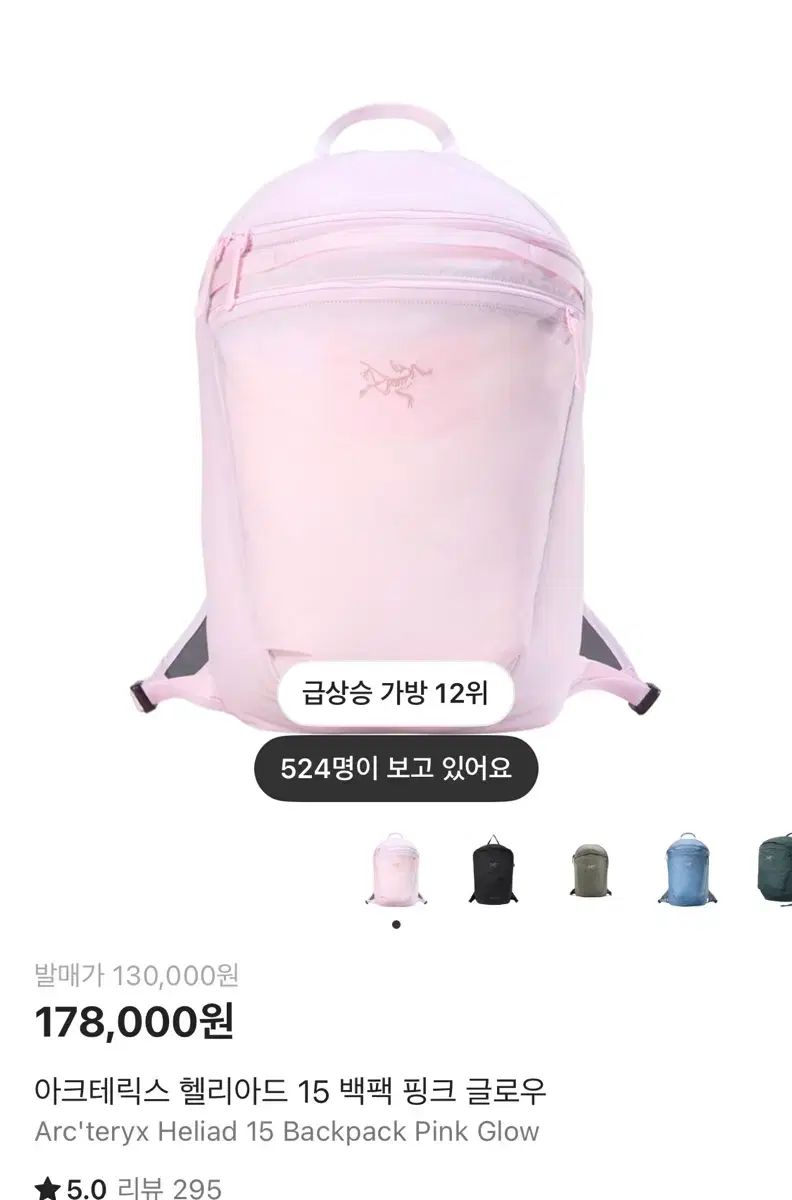
Task: Click the Arc'teryx bird logo on the backpack
Action: (398, 380)
